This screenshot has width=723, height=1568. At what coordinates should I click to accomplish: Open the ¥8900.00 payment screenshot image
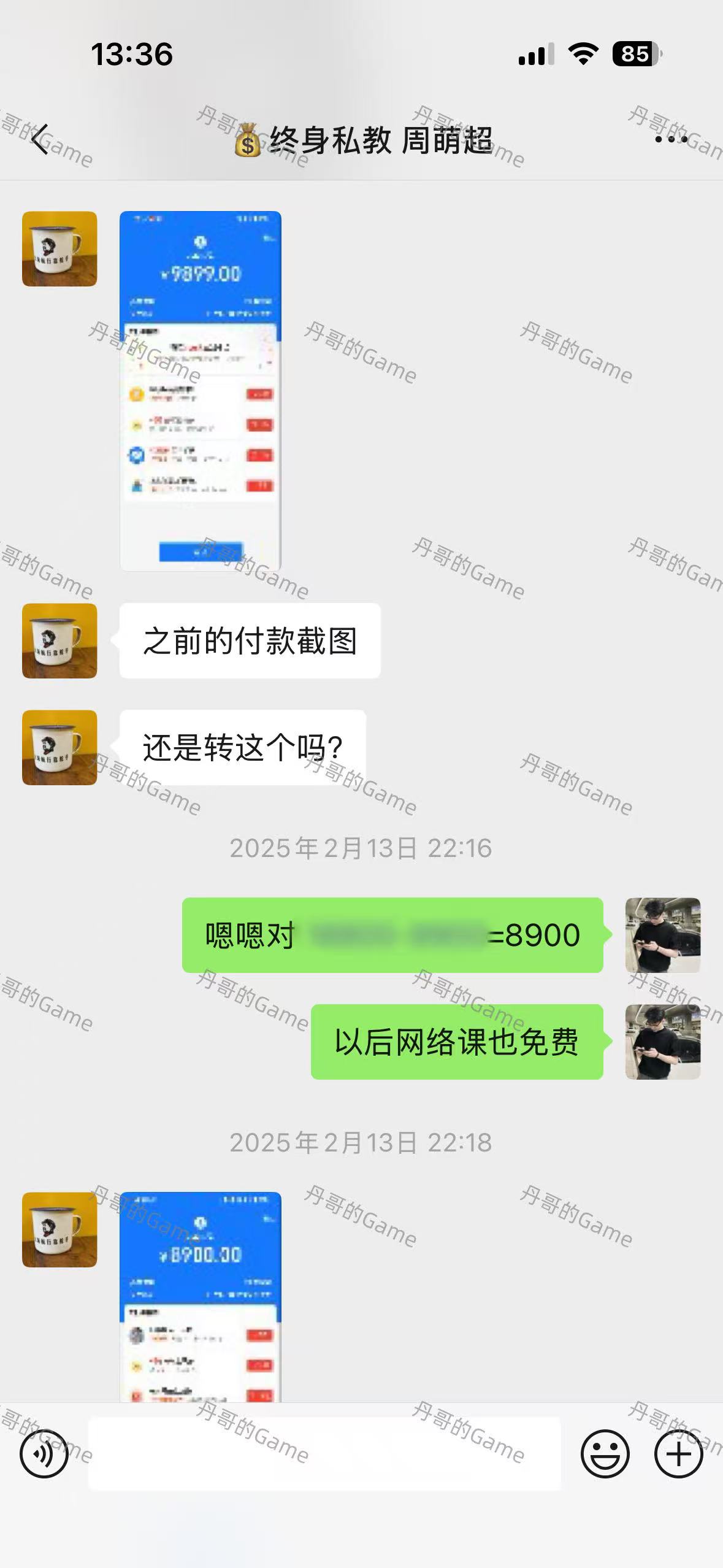(200, 1296)
